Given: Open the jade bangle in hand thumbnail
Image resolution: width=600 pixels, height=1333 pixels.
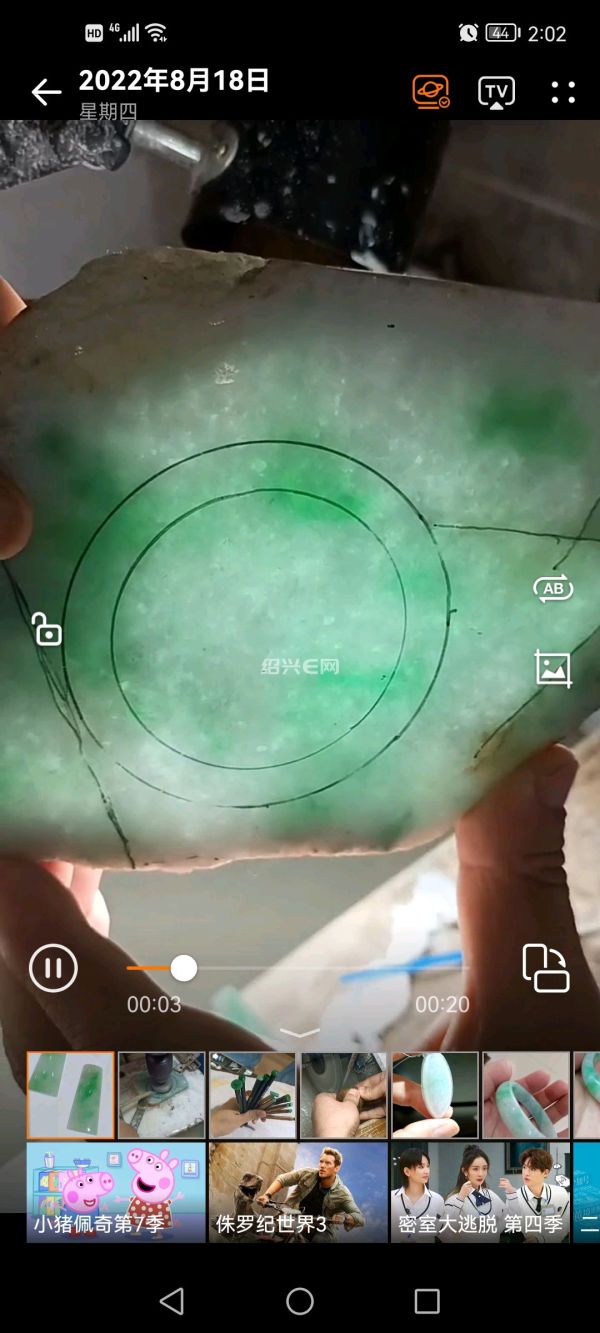Looking at the screenshot, I should click(x=526, y=1095).
